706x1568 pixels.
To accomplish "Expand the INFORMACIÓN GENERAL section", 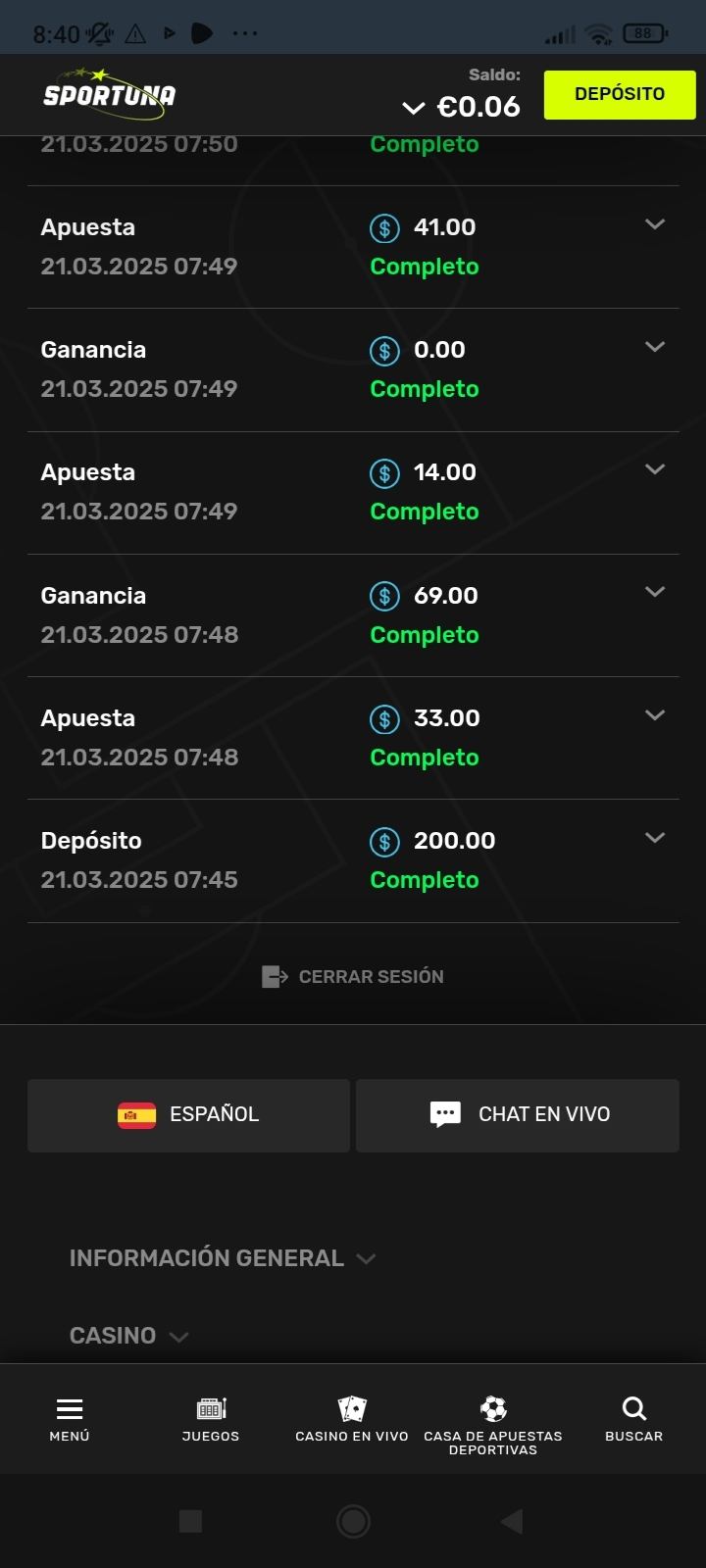I will 222,1258.
